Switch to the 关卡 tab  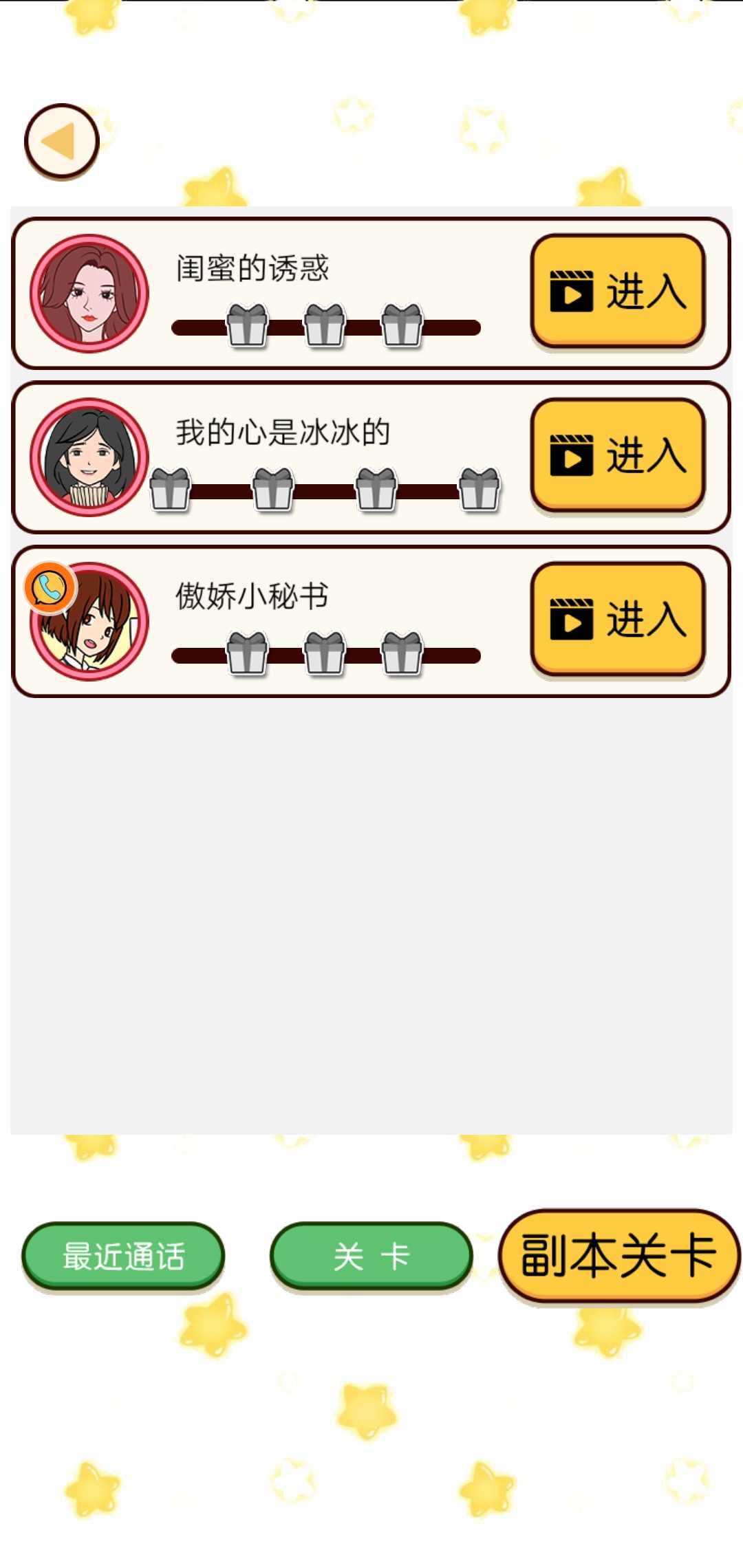click(371, 1256)
